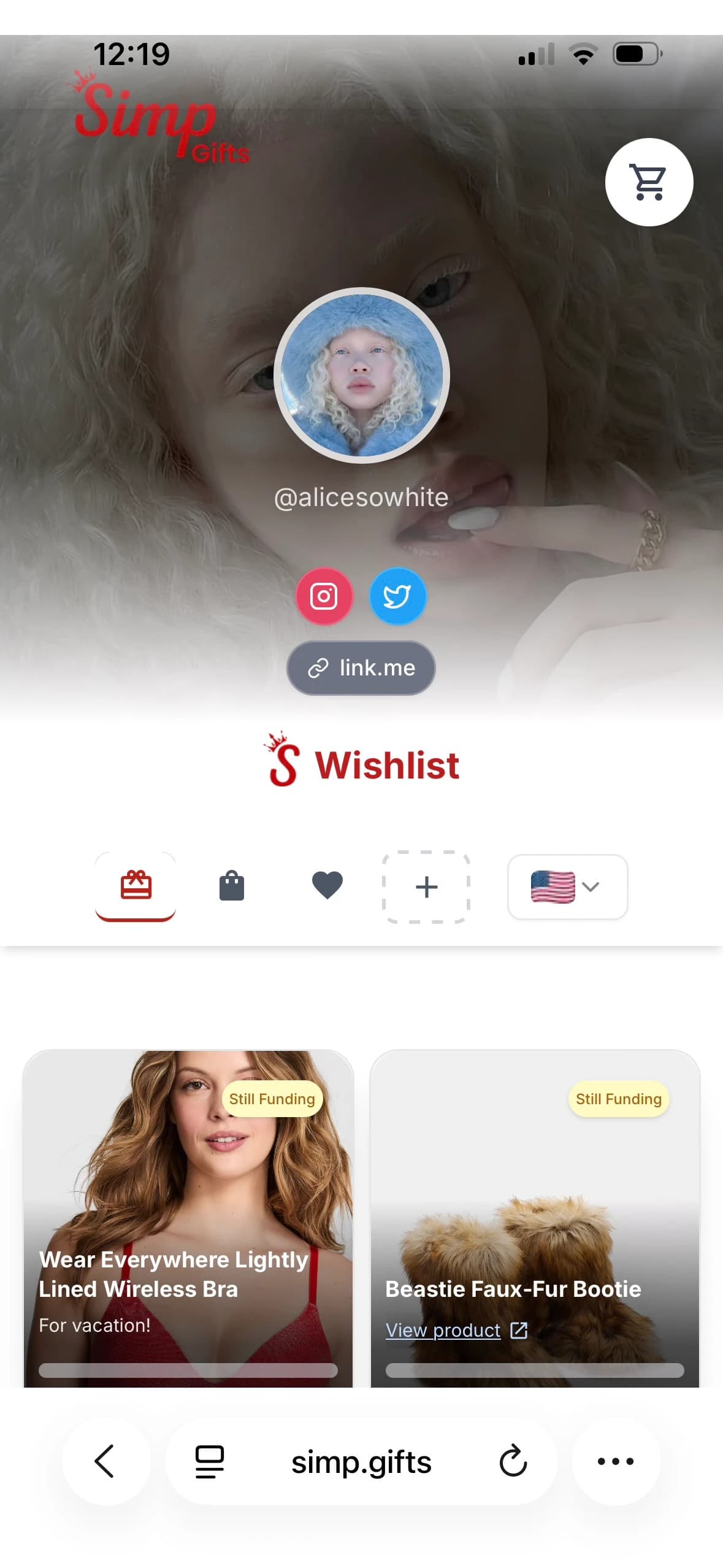This screenshot has width=723, height=1568.
Task: Tap the simp.gifts address bar
Action: tap(361, 1462)
